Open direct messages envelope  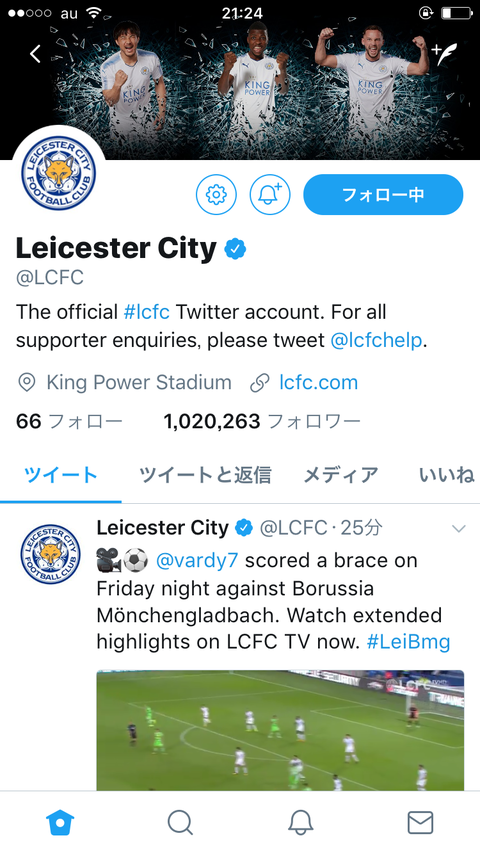420,822
